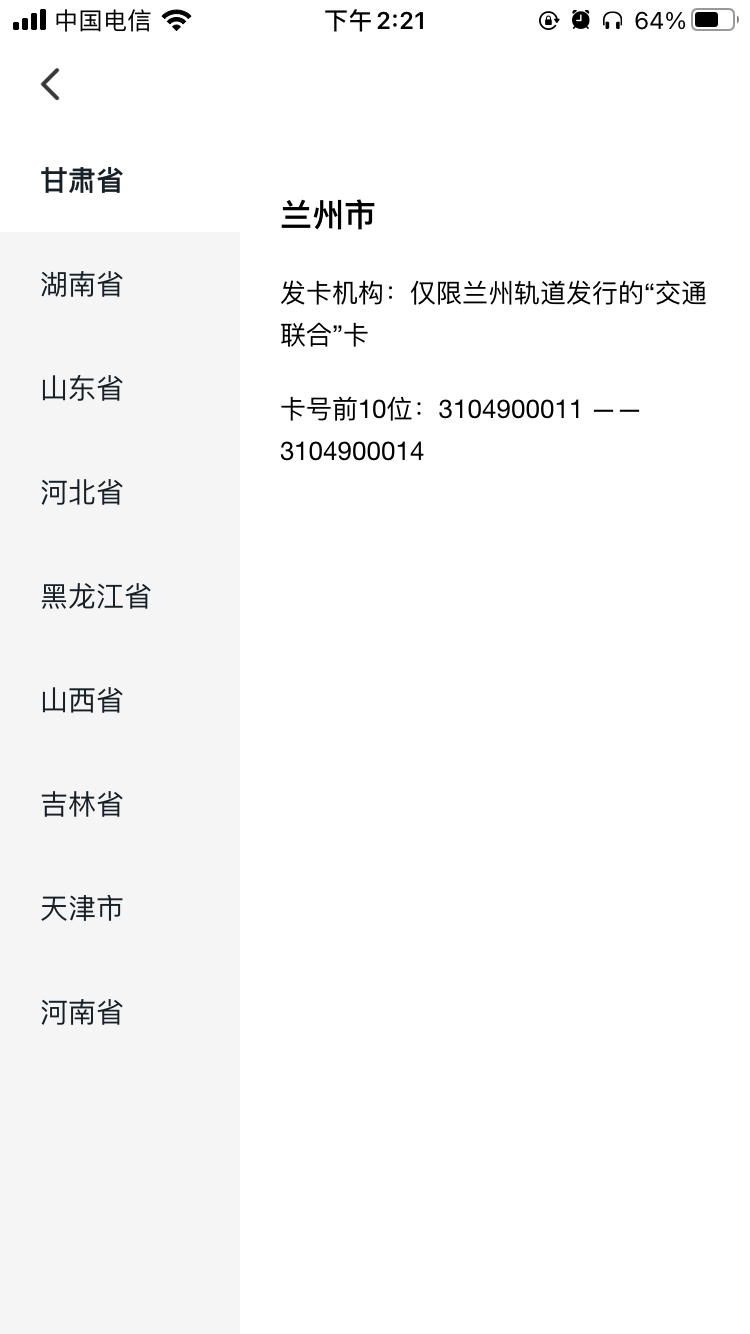Switch to 河北省
This screenshot has width=750, height=1334.
[x=81, y=493]
